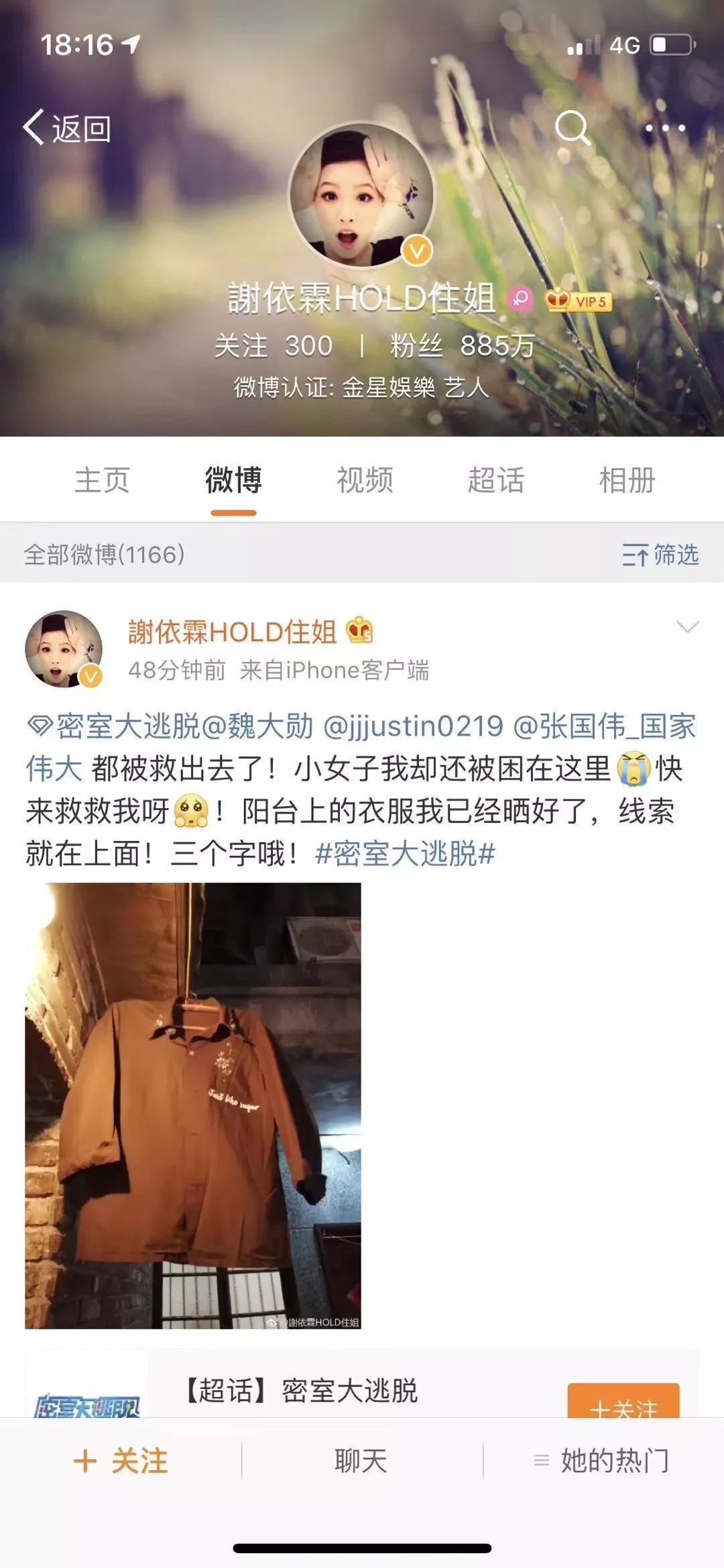The width and height of the screenshot is (724, 1568).
Task: Expand the post options chevron
Action: point(688,627)
